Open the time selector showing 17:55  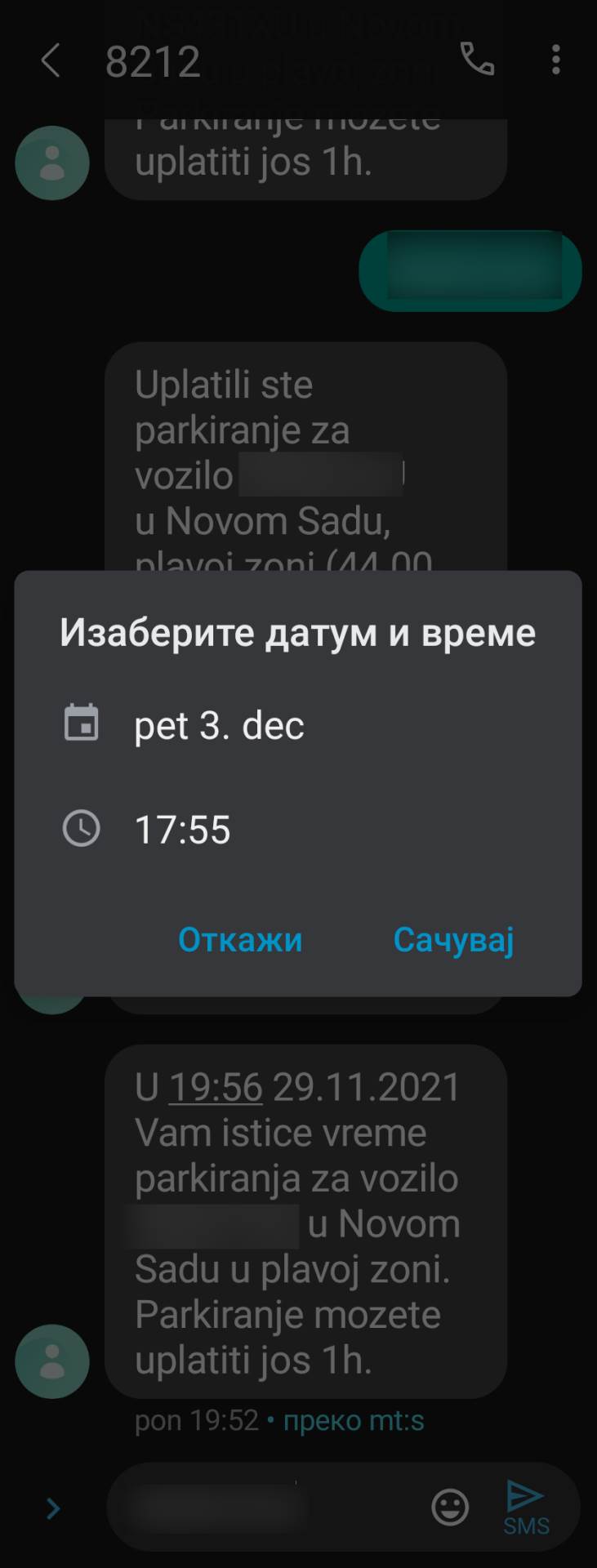183,830
